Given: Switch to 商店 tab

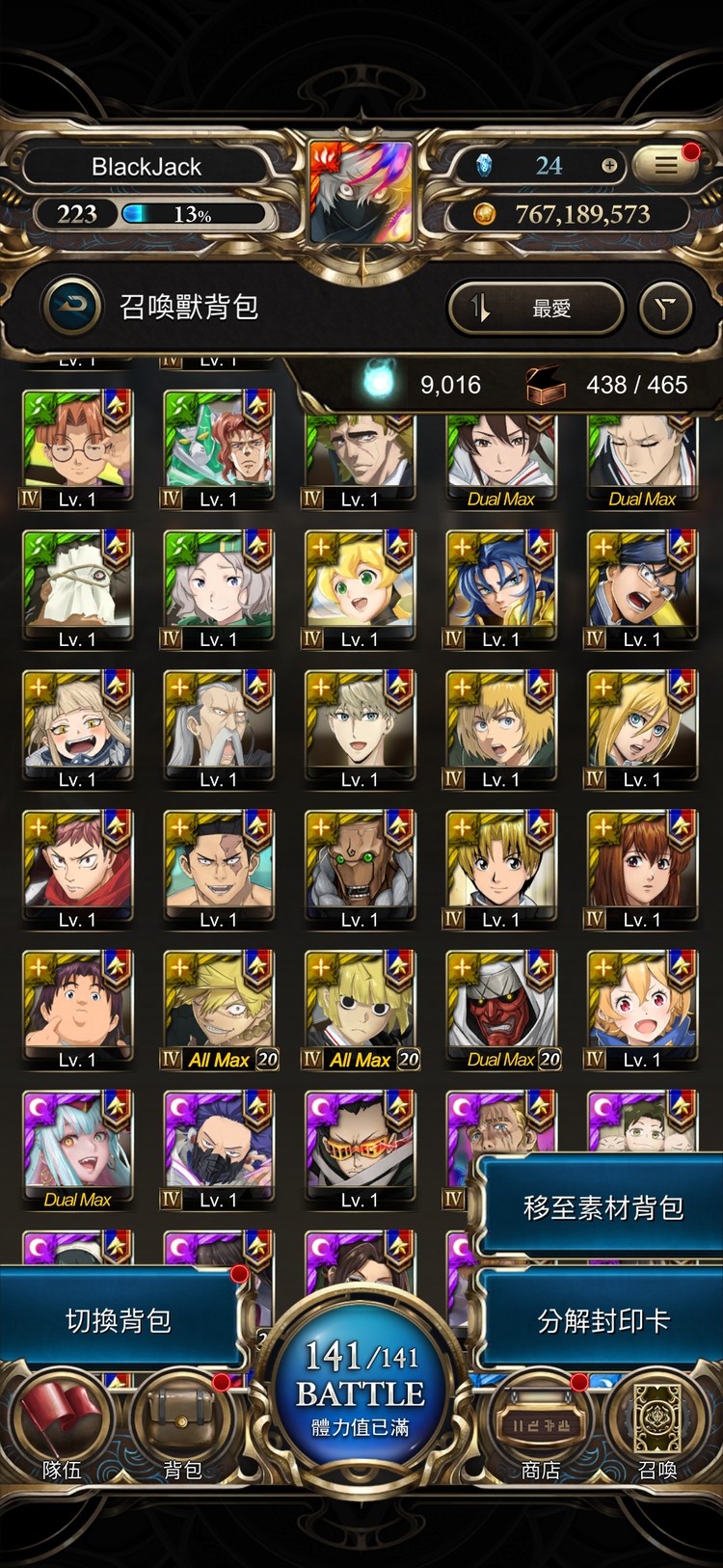Looking at the screenshot, I should pos(541,1427).
